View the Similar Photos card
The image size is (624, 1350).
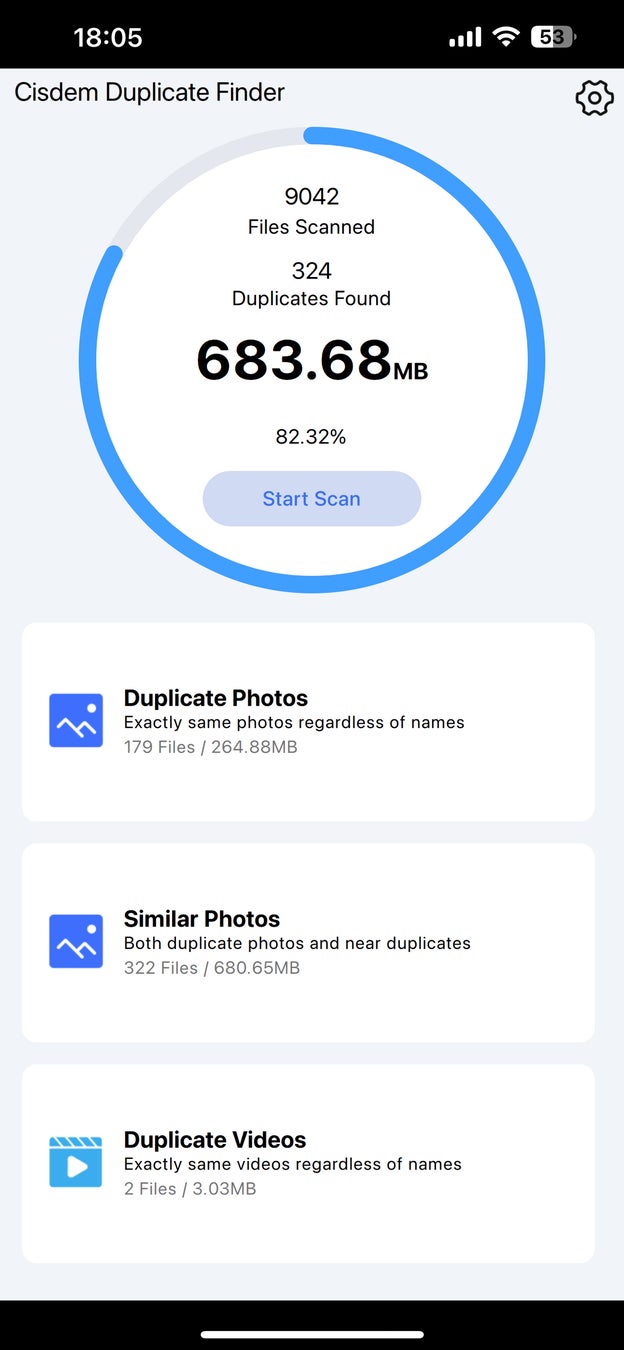click(x=308, y=942)
